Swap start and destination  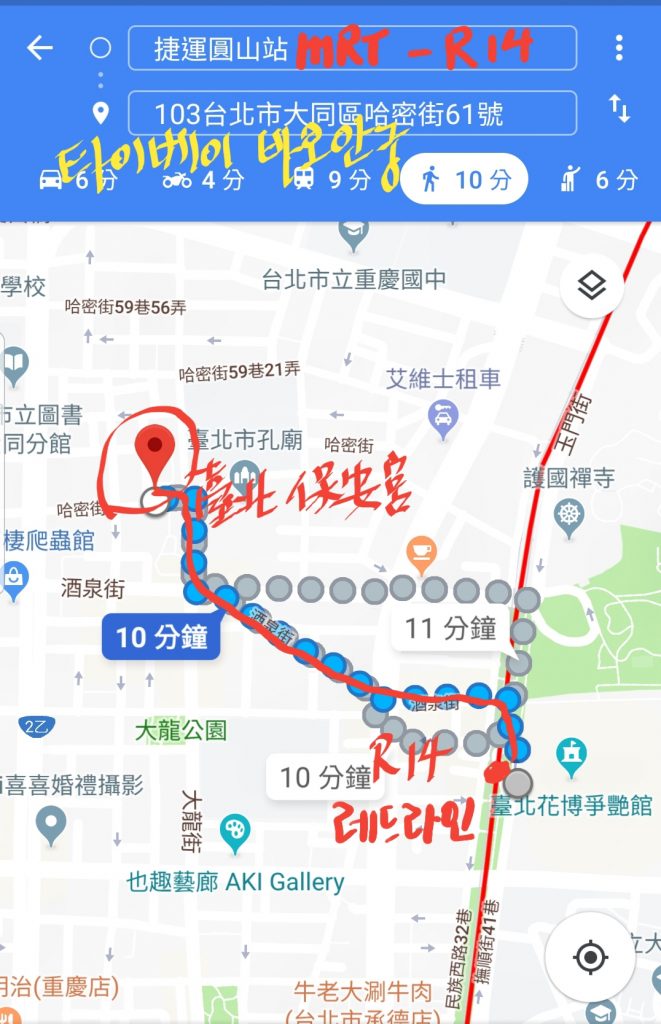[619, 109]
